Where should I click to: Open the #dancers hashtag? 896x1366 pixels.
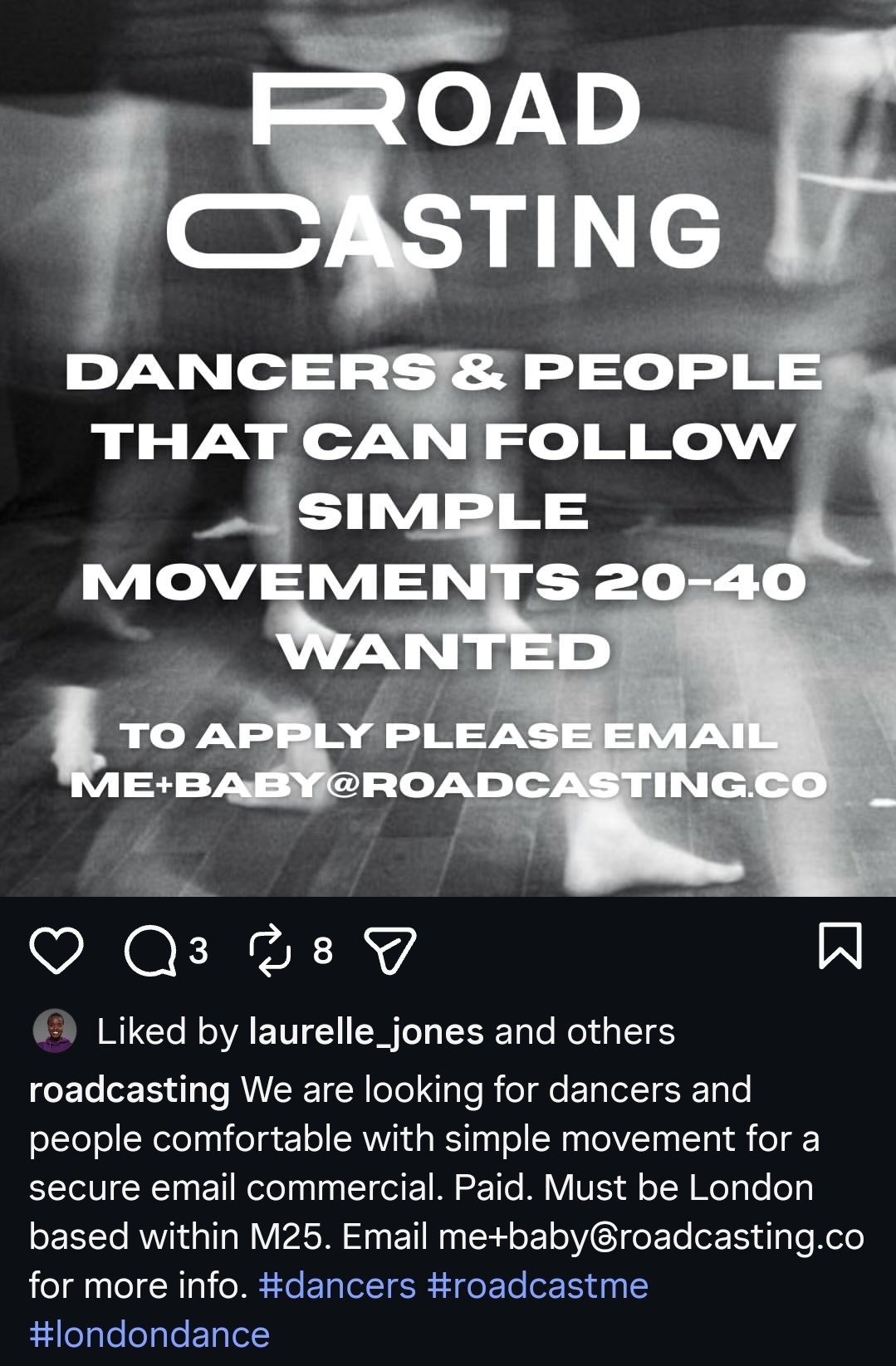pos(337,1285)
